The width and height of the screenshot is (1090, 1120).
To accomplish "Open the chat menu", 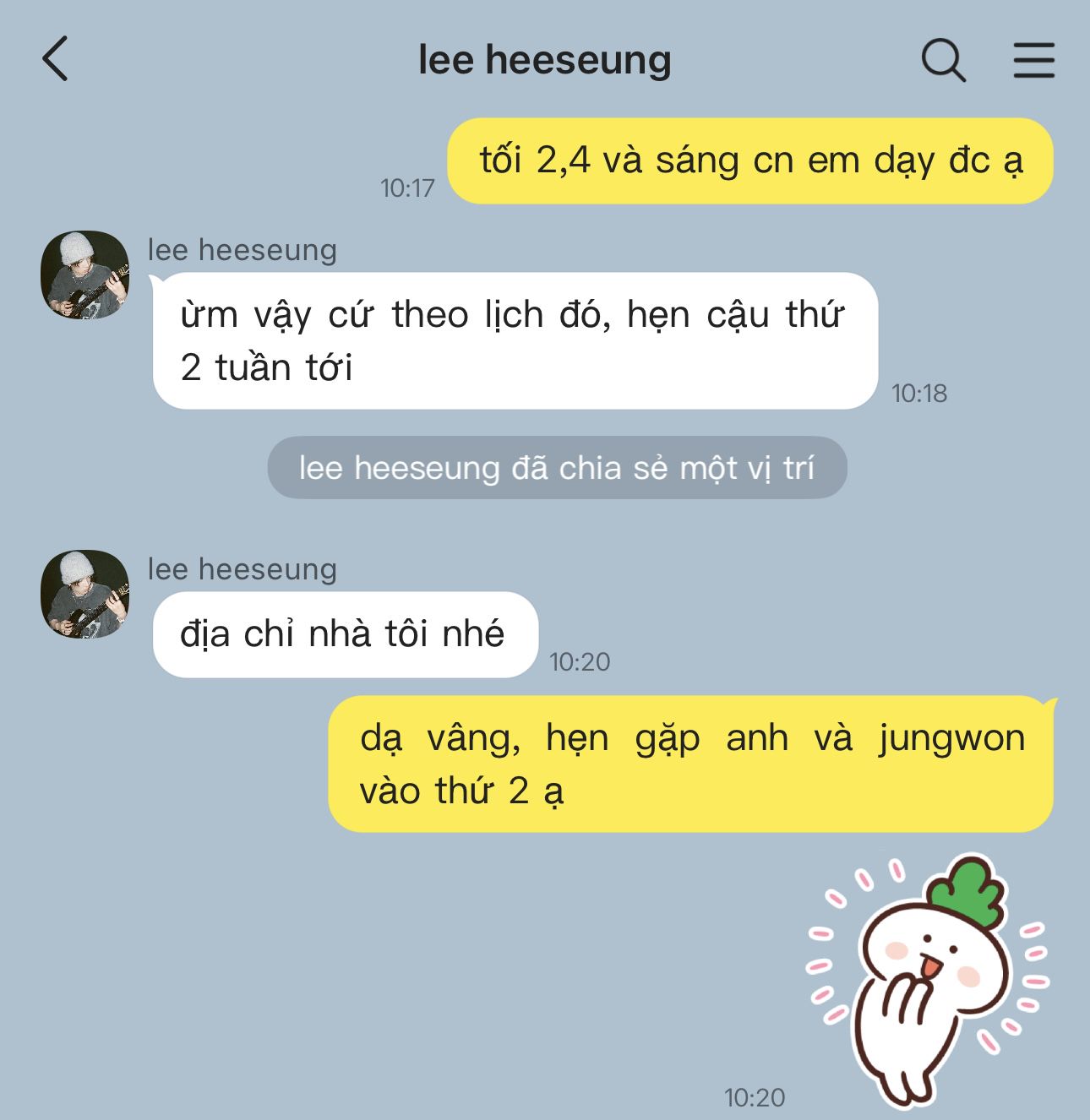I will click(1033, 60).
